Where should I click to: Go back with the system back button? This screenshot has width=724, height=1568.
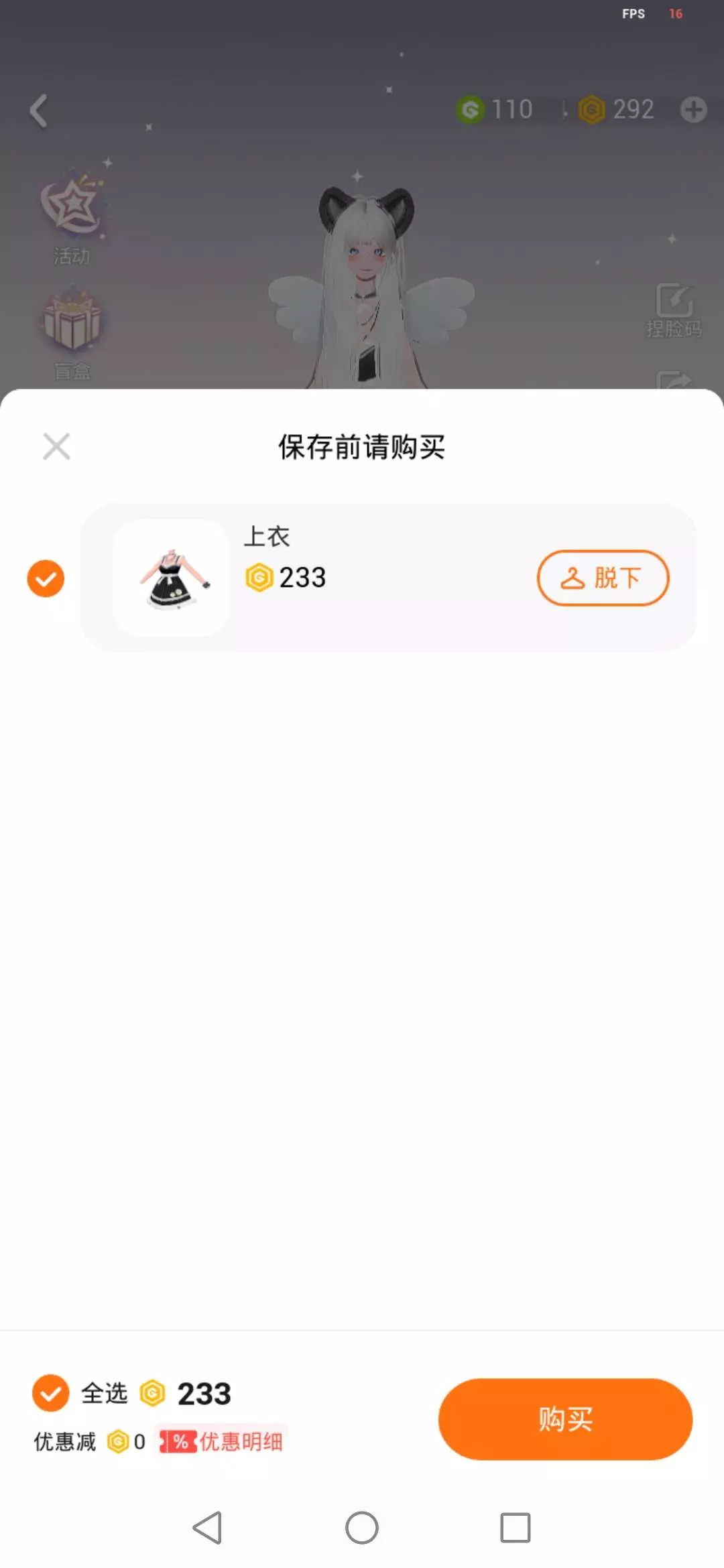(207, 1528)
